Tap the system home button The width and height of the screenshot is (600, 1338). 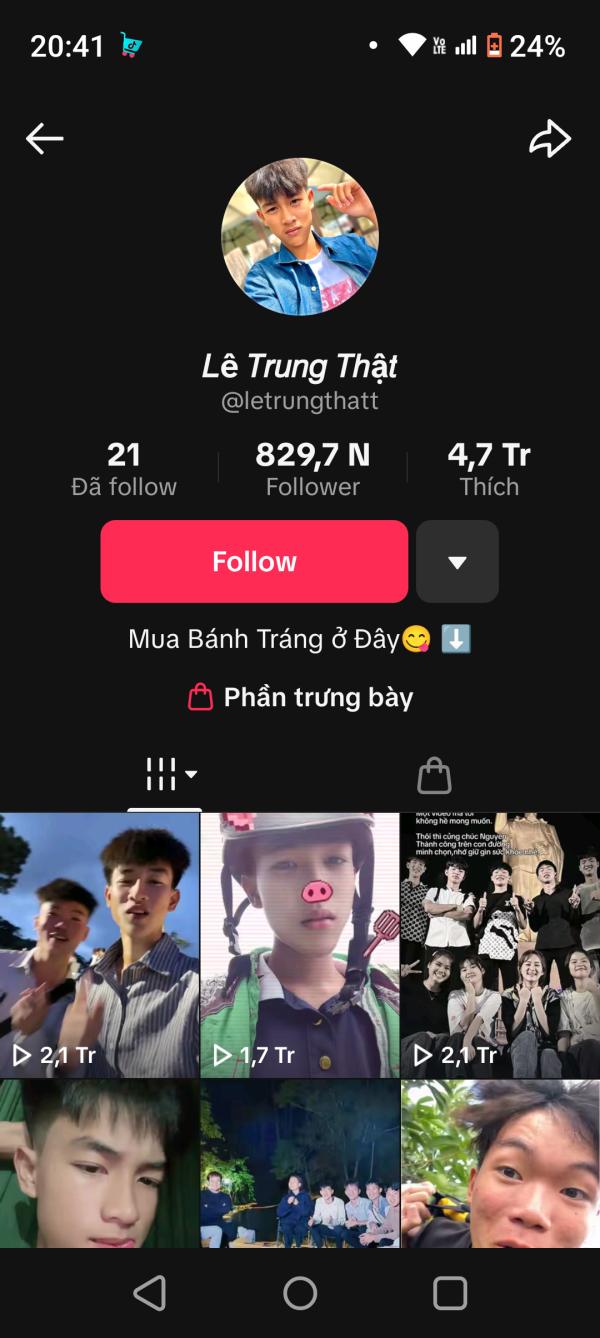point(300,1293)
